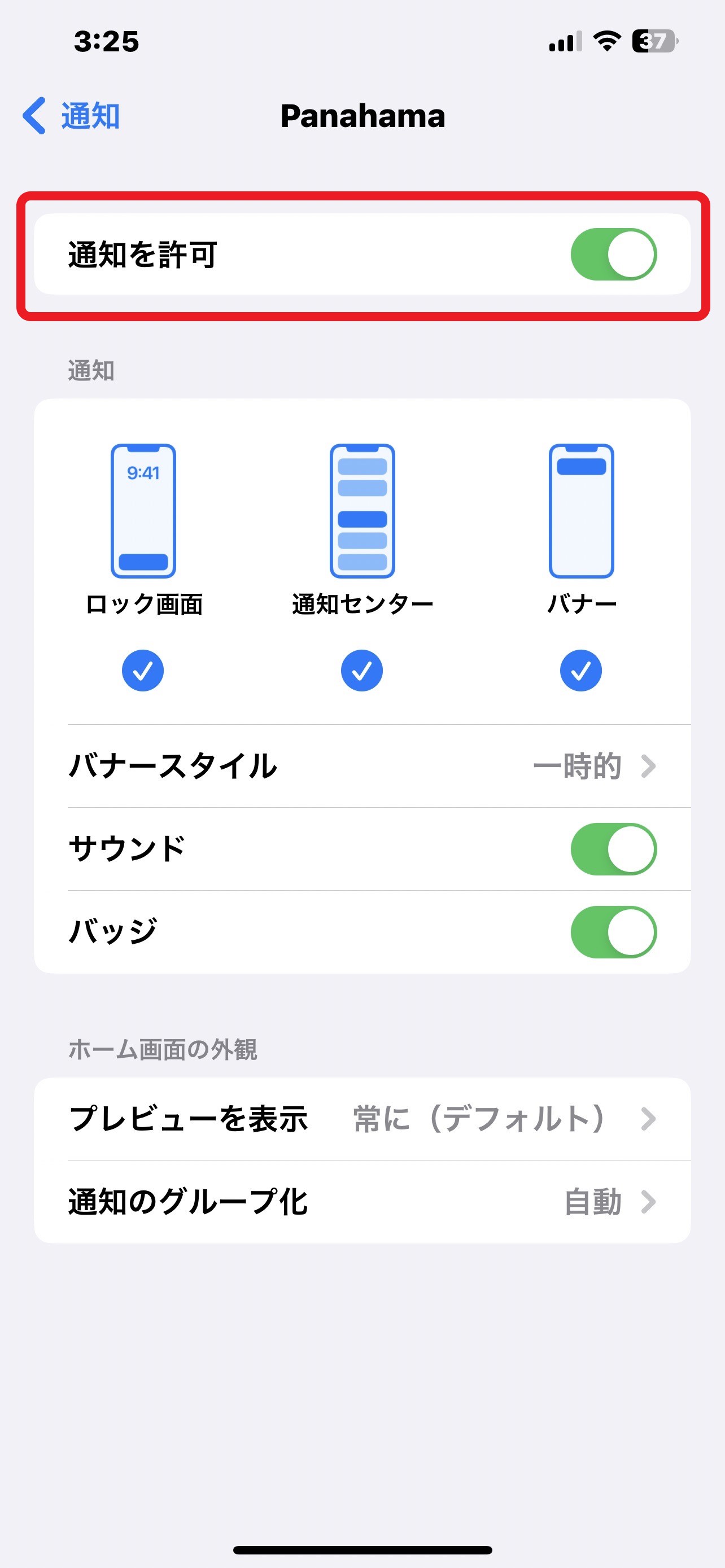This screenshot has height=1568, width=725.
Task: Disable the 通知を許可 (Allow Notifications) toggle
Action: click(x=617, y=255)
